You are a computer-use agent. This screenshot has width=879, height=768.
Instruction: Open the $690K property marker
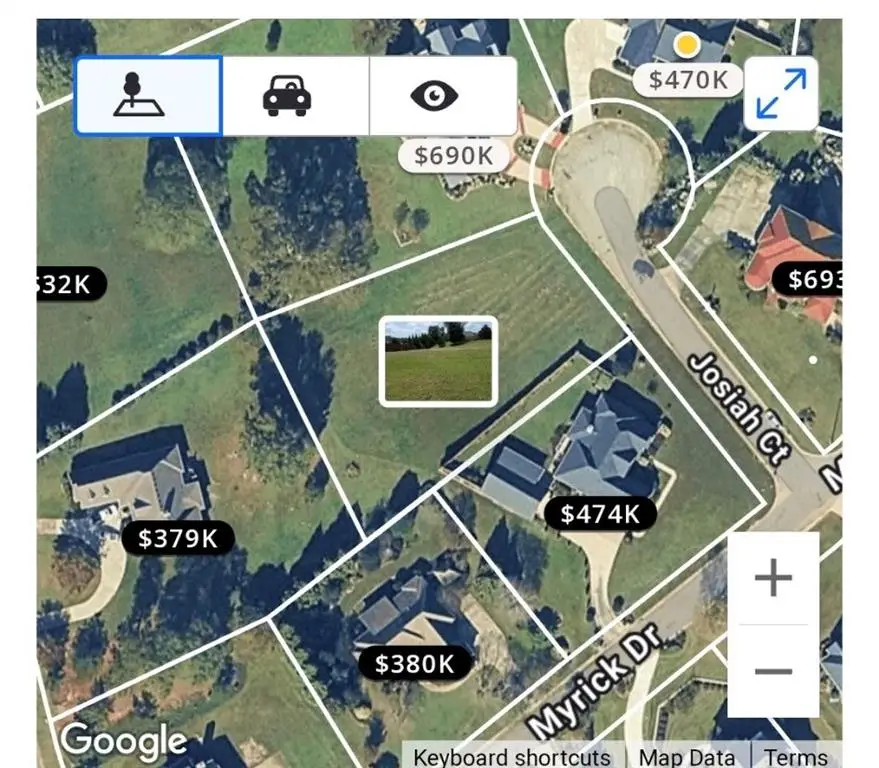pyautogui.click(x=454, y=155)
